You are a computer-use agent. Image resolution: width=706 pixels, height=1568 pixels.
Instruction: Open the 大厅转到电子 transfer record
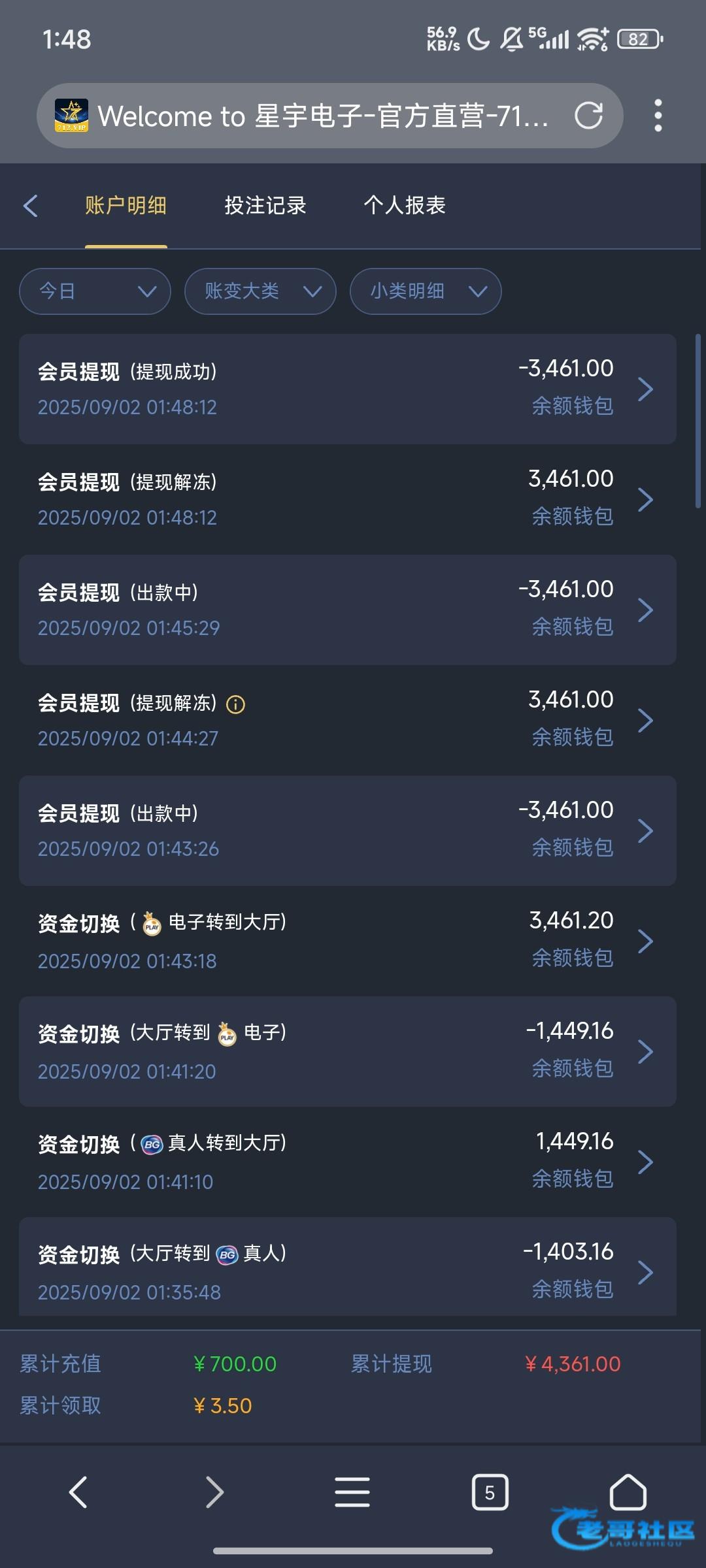[x=347, y=1051]
